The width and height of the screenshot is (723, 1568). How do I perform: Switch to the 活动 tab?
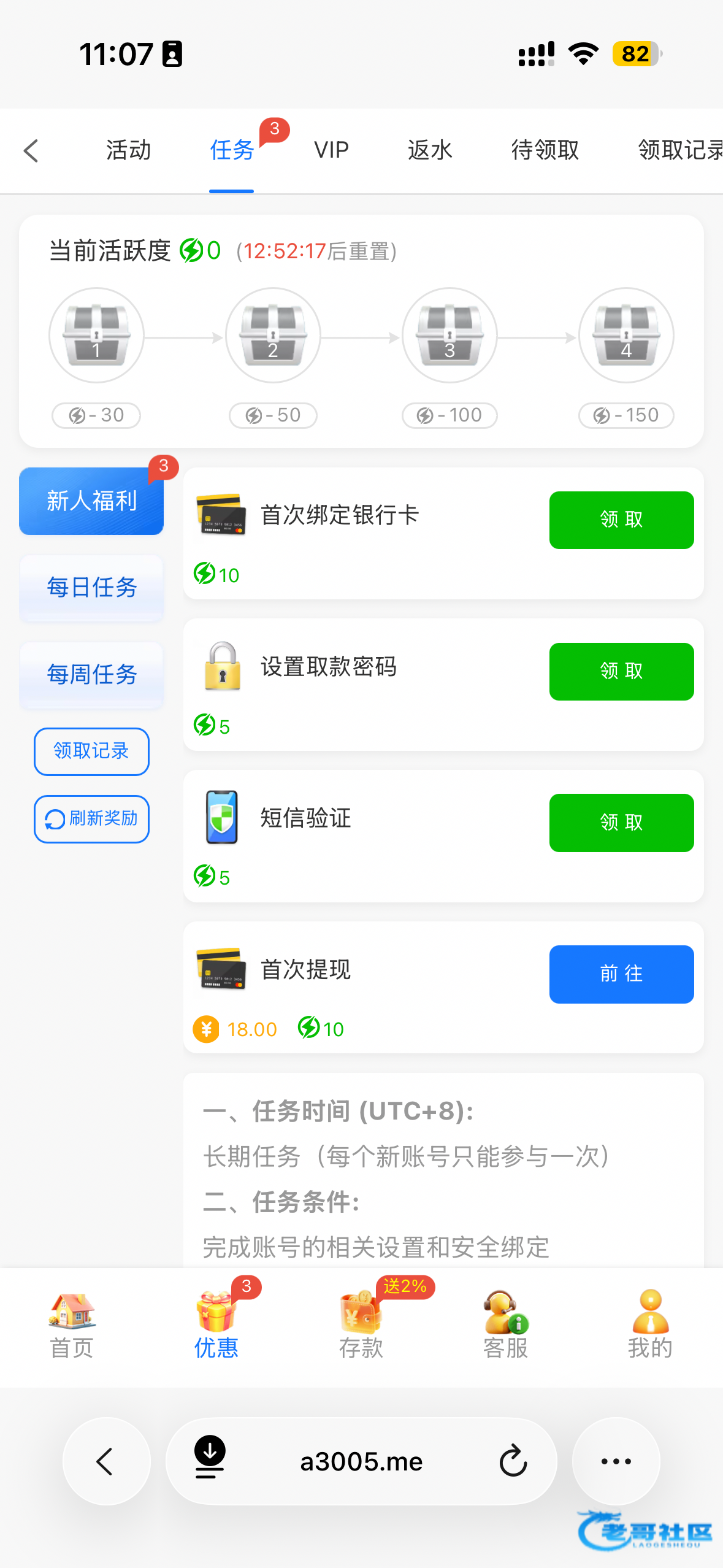pyautogui.click(x=128, y=151)
